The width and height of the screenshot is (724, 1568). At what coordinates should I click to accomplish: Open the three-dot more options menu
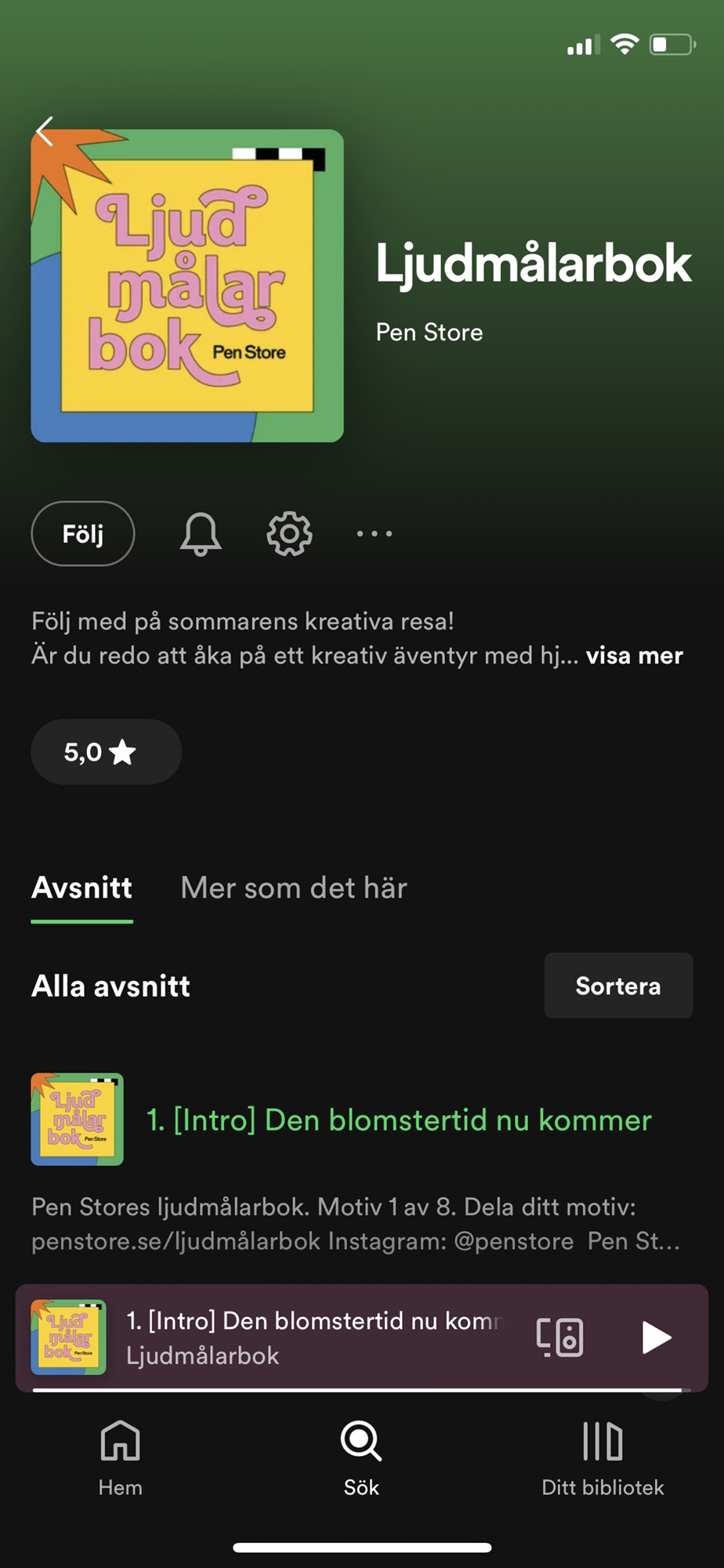pos(375,534)
